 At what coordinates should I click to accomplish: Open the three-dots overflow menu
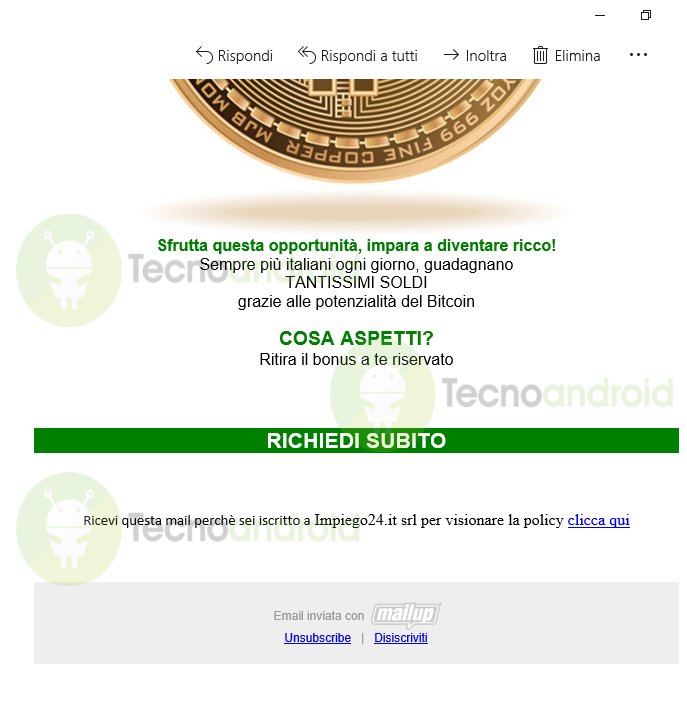click(x=638, y=55)
